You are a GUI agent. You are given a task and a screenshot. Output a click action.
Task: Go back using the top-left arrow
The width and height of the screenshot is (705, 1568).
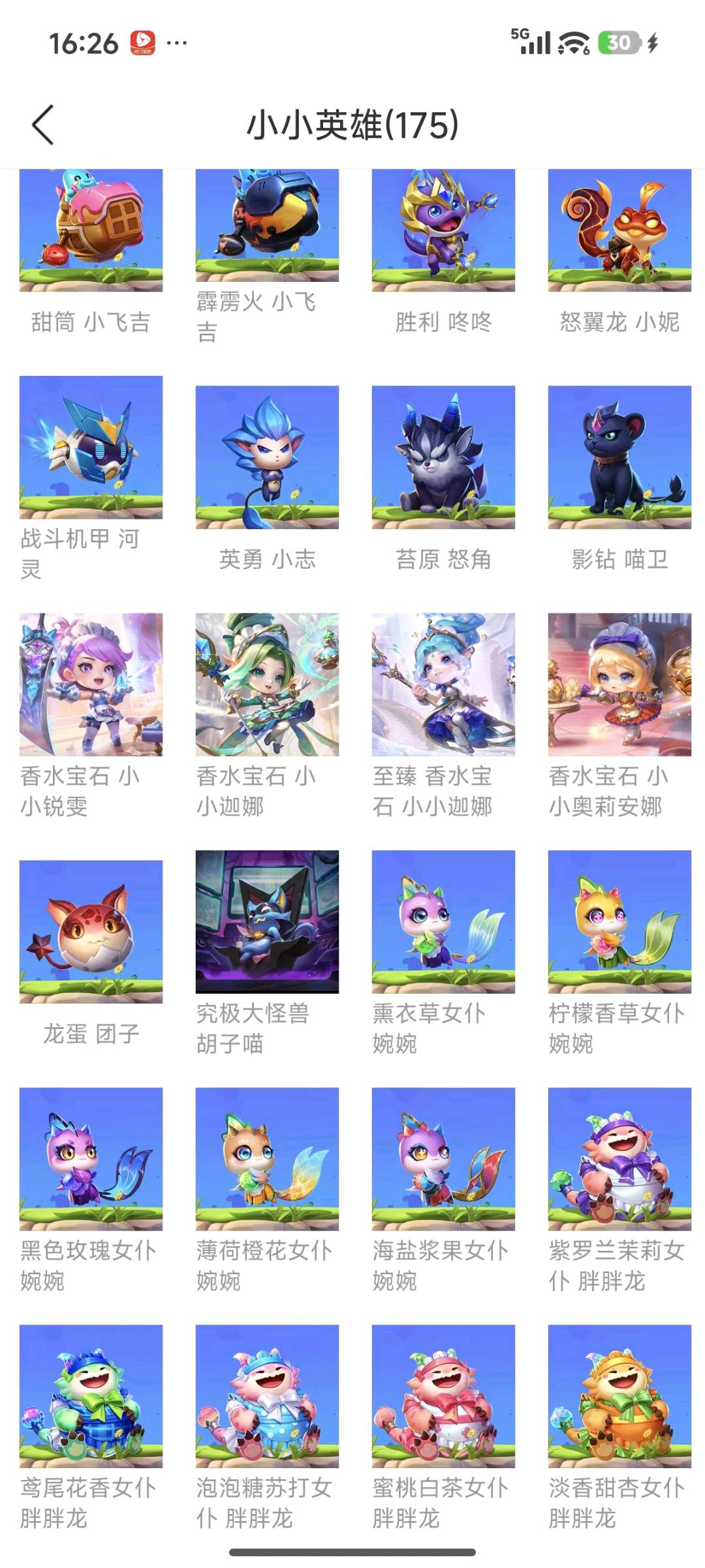(43, 125)
